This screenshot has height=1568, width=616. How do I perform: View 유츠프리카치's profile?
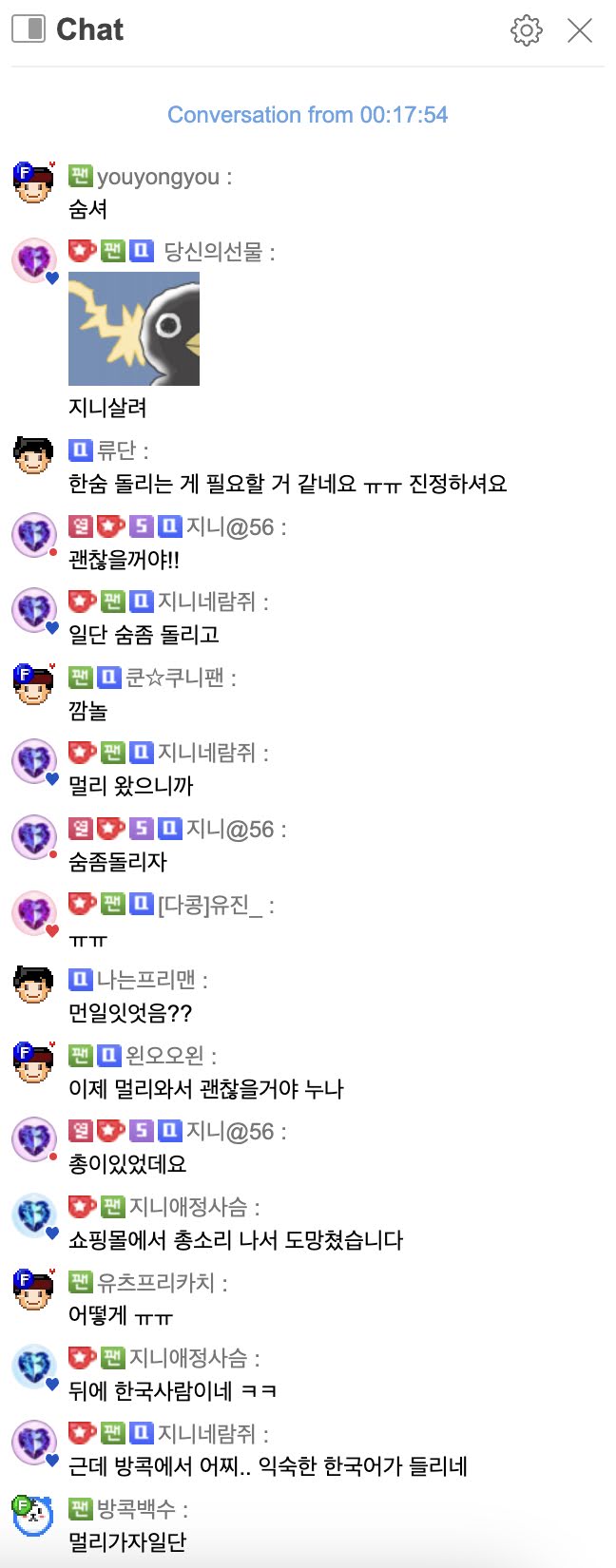[x=155, y=1283]
